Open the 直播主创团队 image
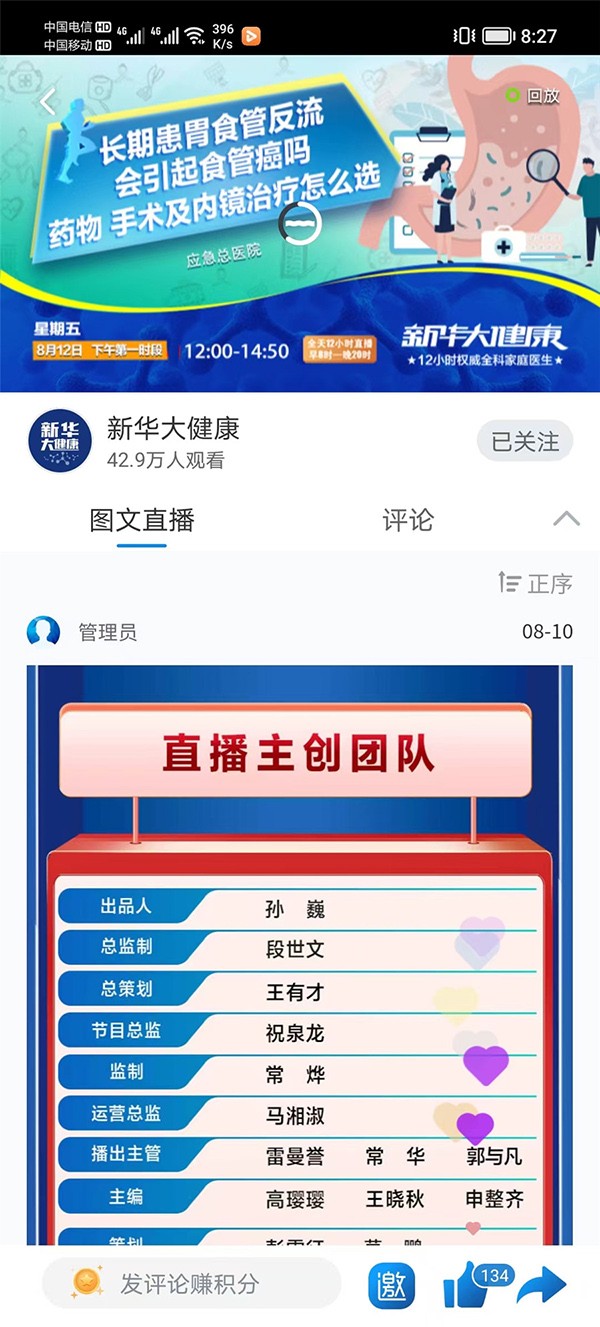The image size is (600, 1327). pyautogui.click(x=299, y=950)
